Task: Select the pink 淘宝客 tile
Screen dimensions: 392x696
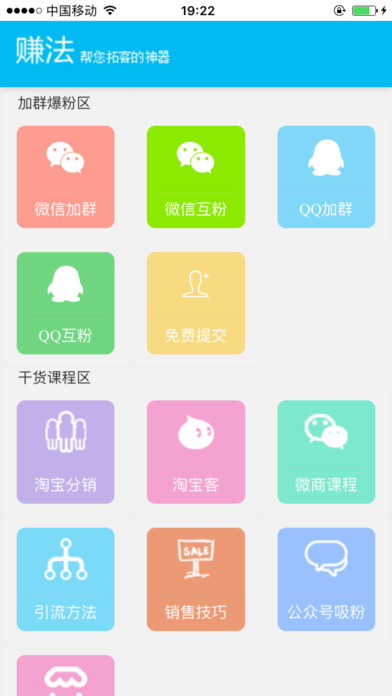Action: [196, 452]
